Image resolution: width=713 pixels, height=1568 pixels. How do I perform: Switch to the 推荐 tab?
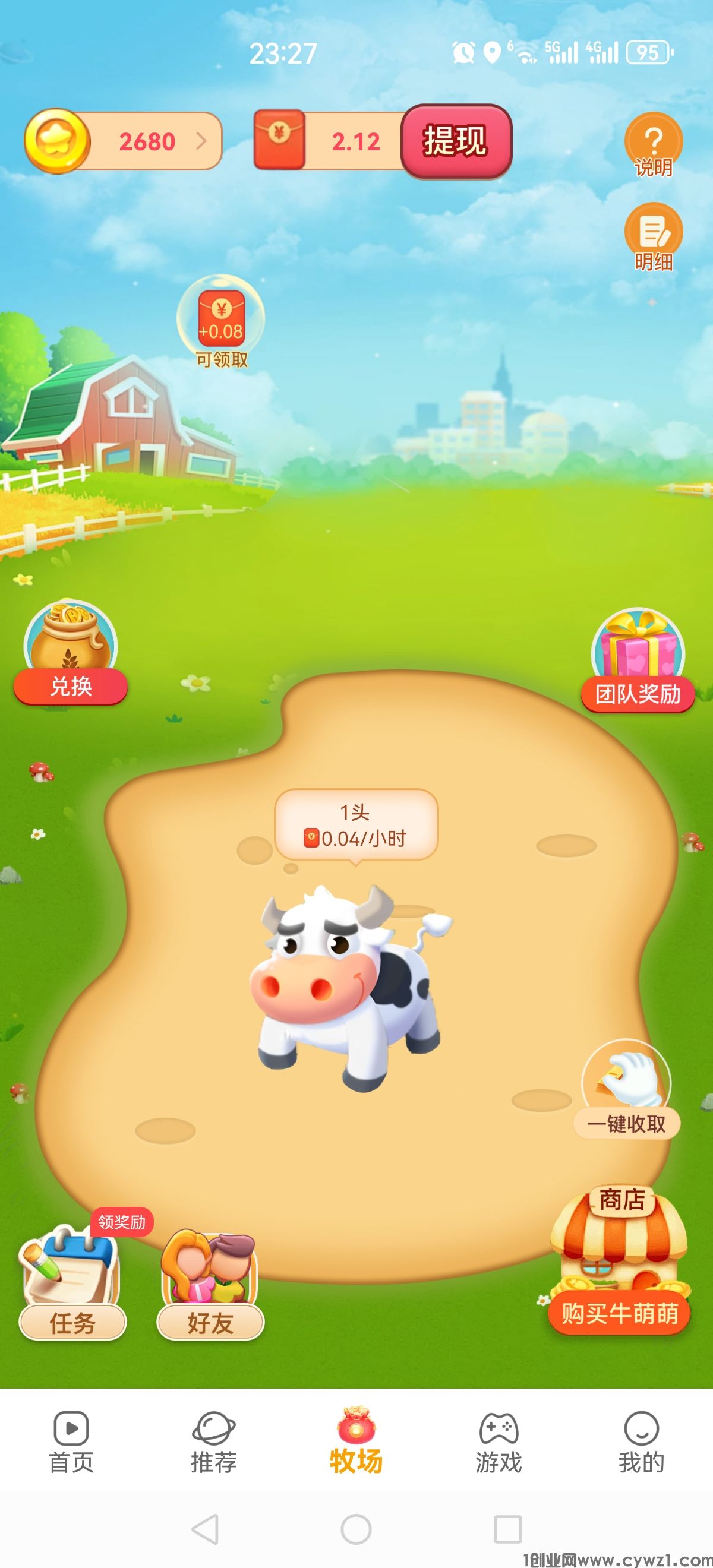(214, 1444)
